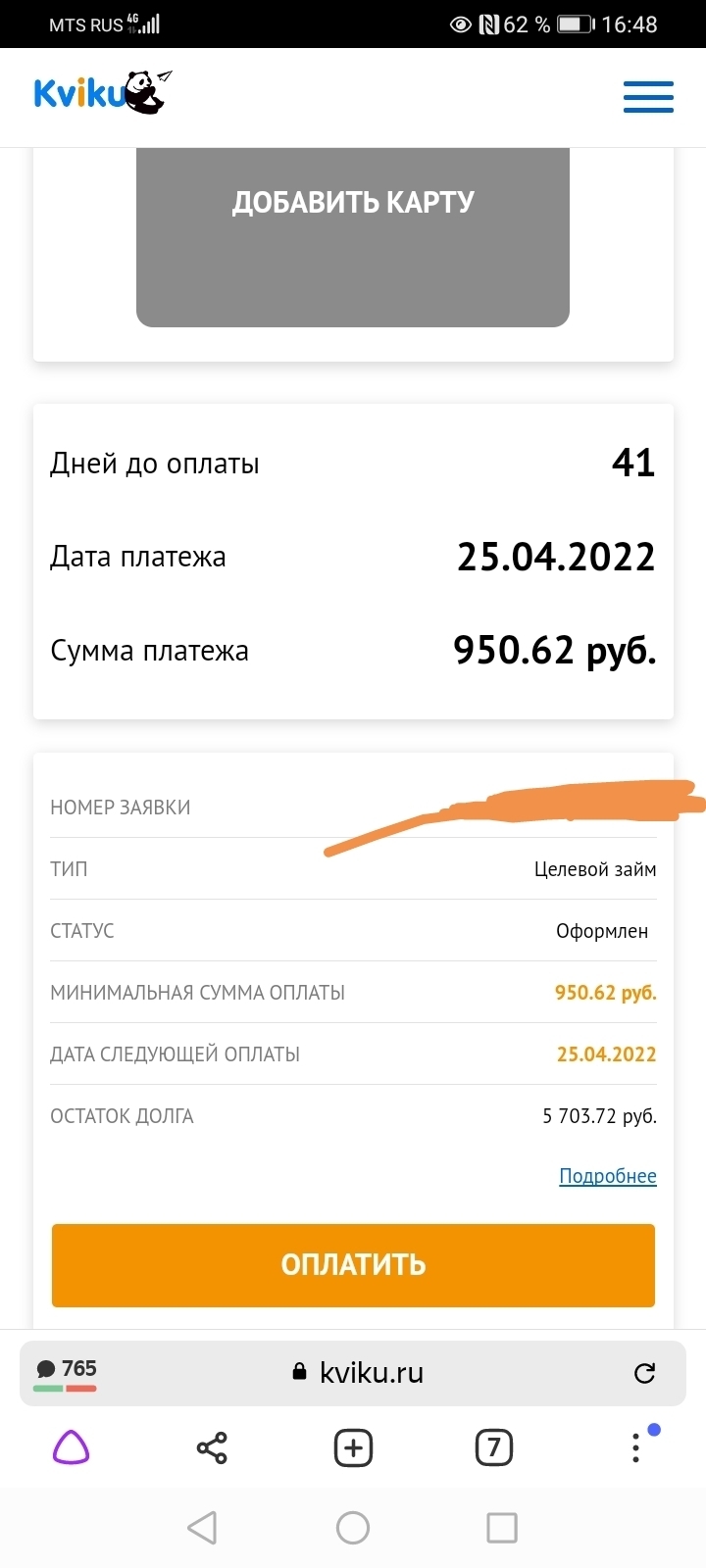Open the hamburger menu
The image size is (706, 1568).
tap(648, 97)
